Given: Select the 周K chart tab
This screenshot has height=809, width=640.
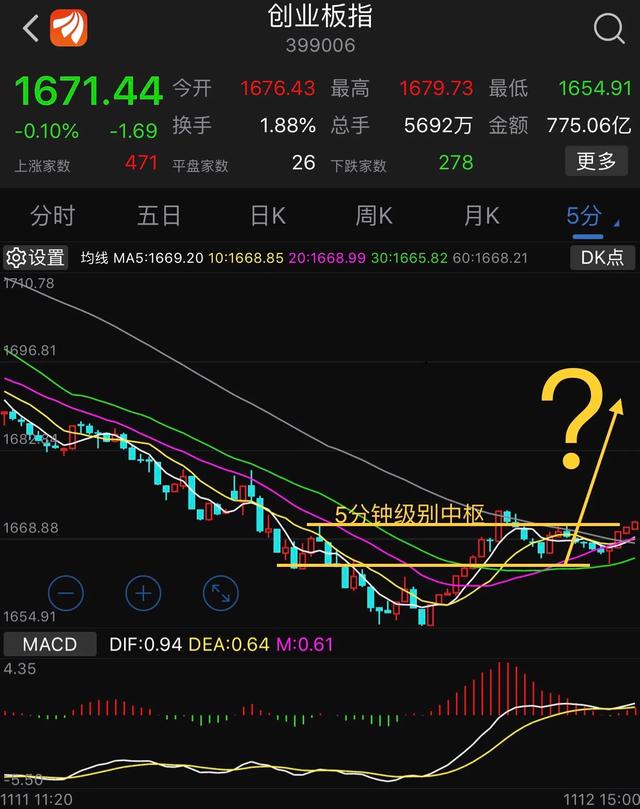Looking at the screenshot, I should pos(374,216).
